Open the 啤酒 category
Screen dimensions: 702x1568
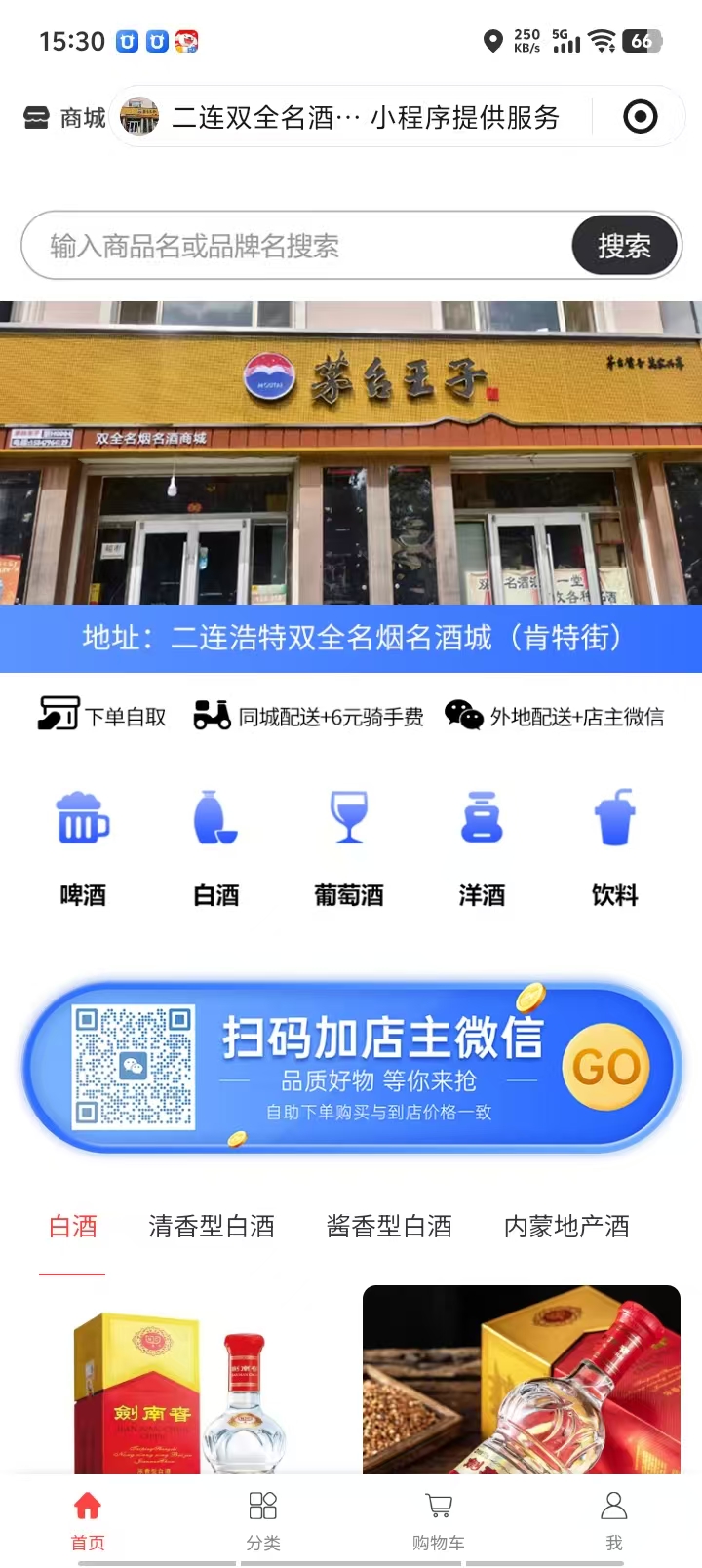tap(83, 846)
